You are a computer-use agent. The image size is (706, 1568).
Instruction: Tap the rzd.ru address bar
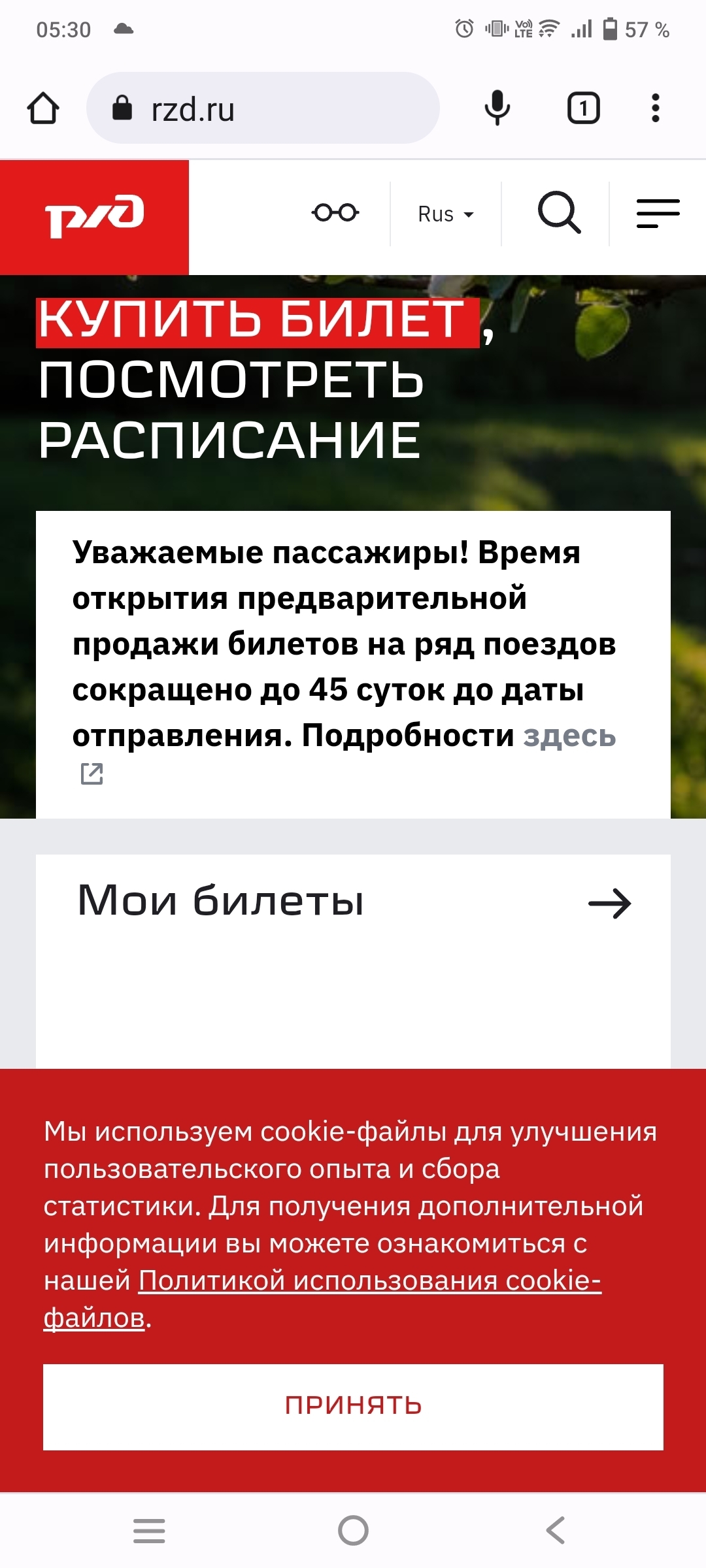click(x=261, y=108)
